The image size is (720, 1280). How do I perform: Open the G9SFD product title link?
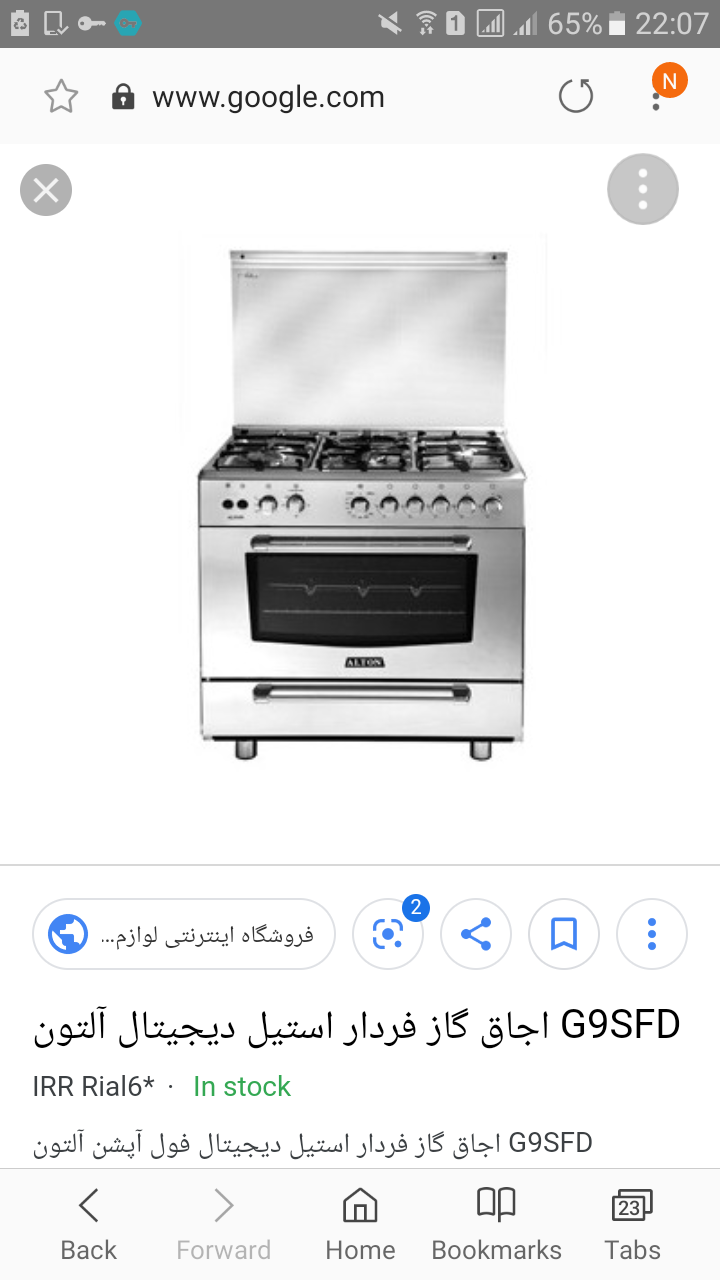tap(357, 1027)
